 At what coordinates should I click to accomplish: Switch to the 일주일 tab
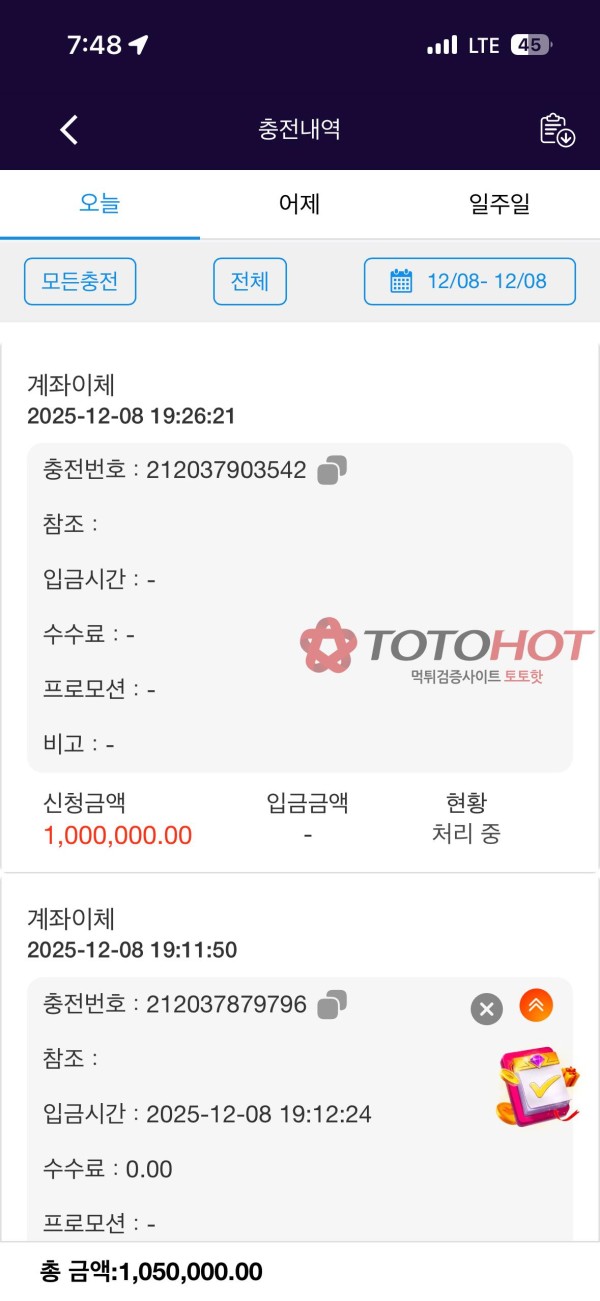click(499, 204)
